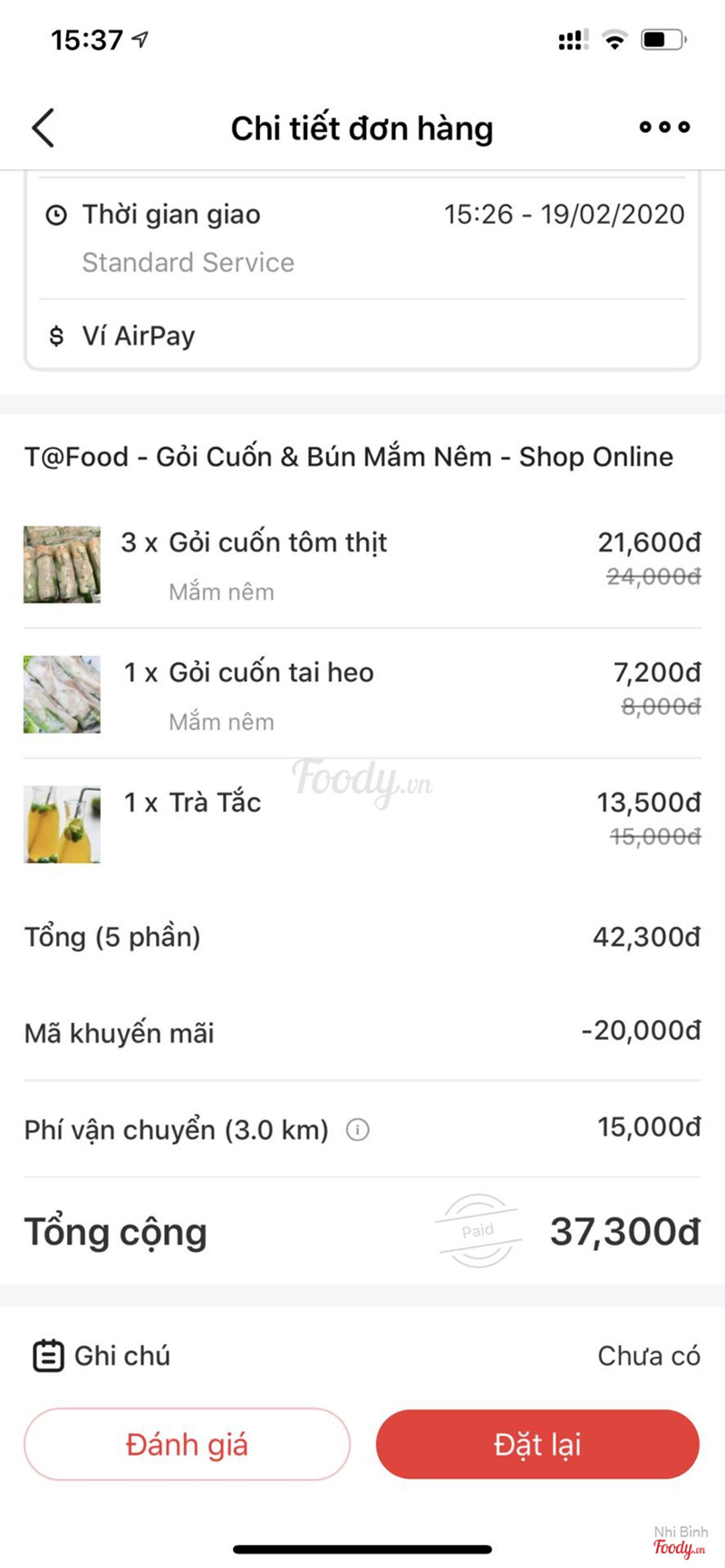Open the T@Food shop name
Screen dimensions: 725x1568
[348, 457]
